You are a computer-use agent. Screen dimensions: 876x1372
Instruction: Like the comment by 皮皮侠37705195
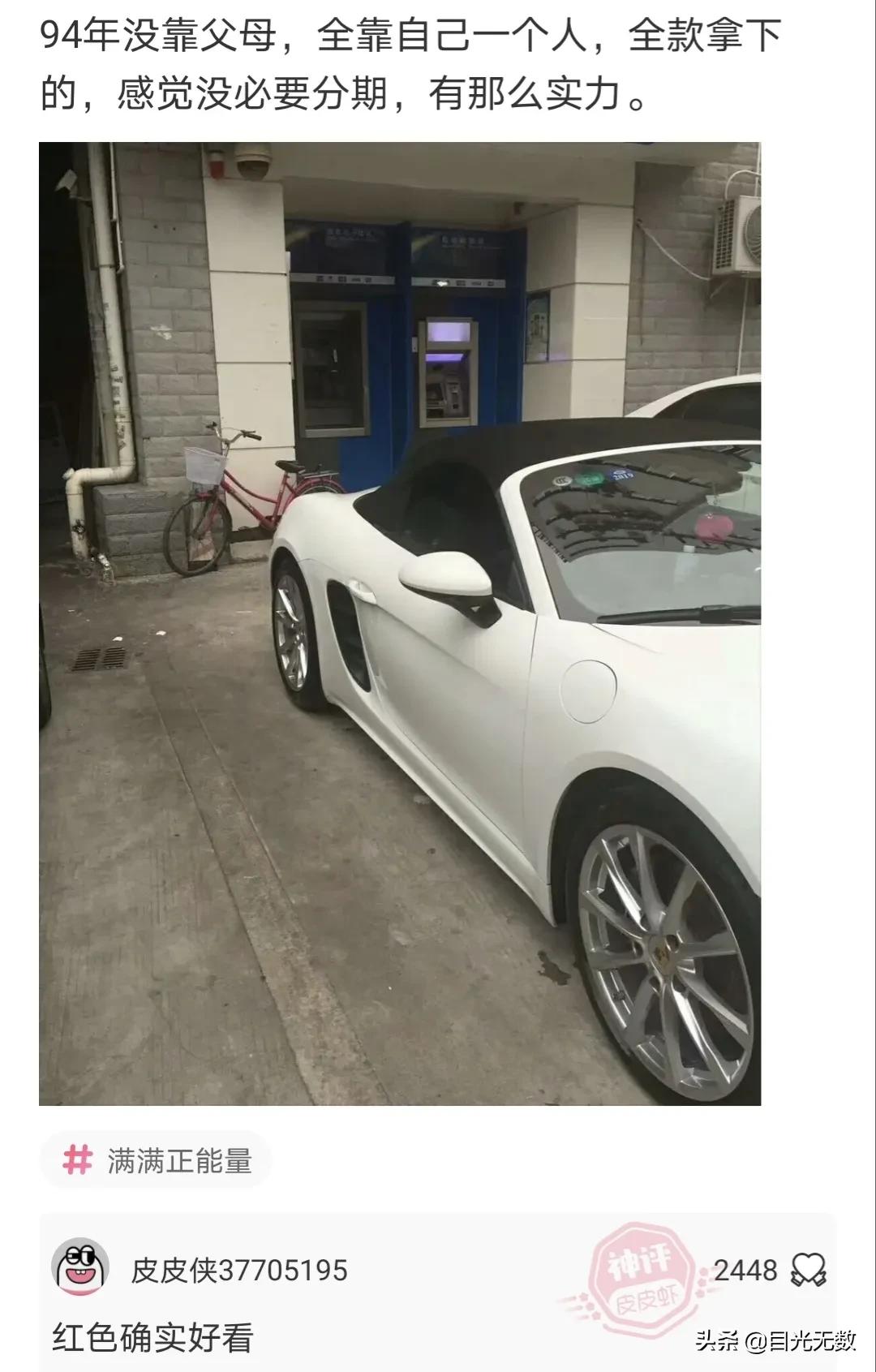[x=808, y=1270]
